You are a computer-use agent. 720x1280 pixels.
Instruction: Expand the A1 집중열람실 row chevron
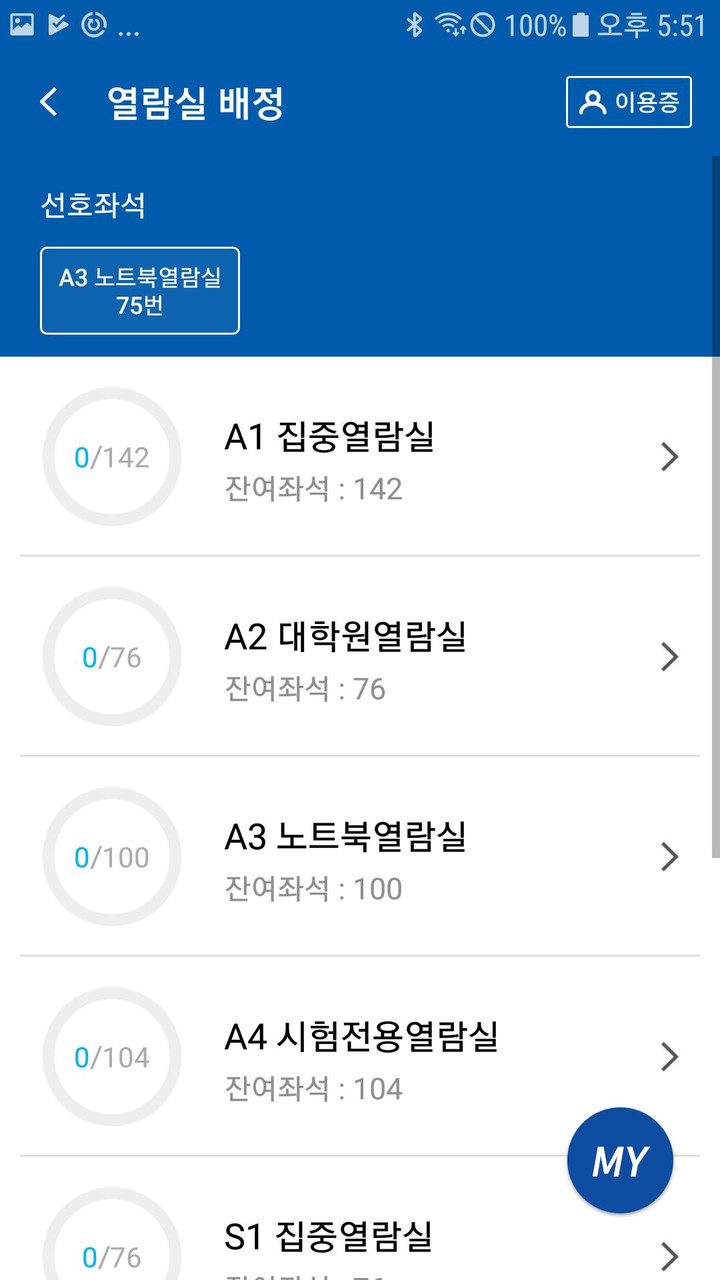point(670,457)
